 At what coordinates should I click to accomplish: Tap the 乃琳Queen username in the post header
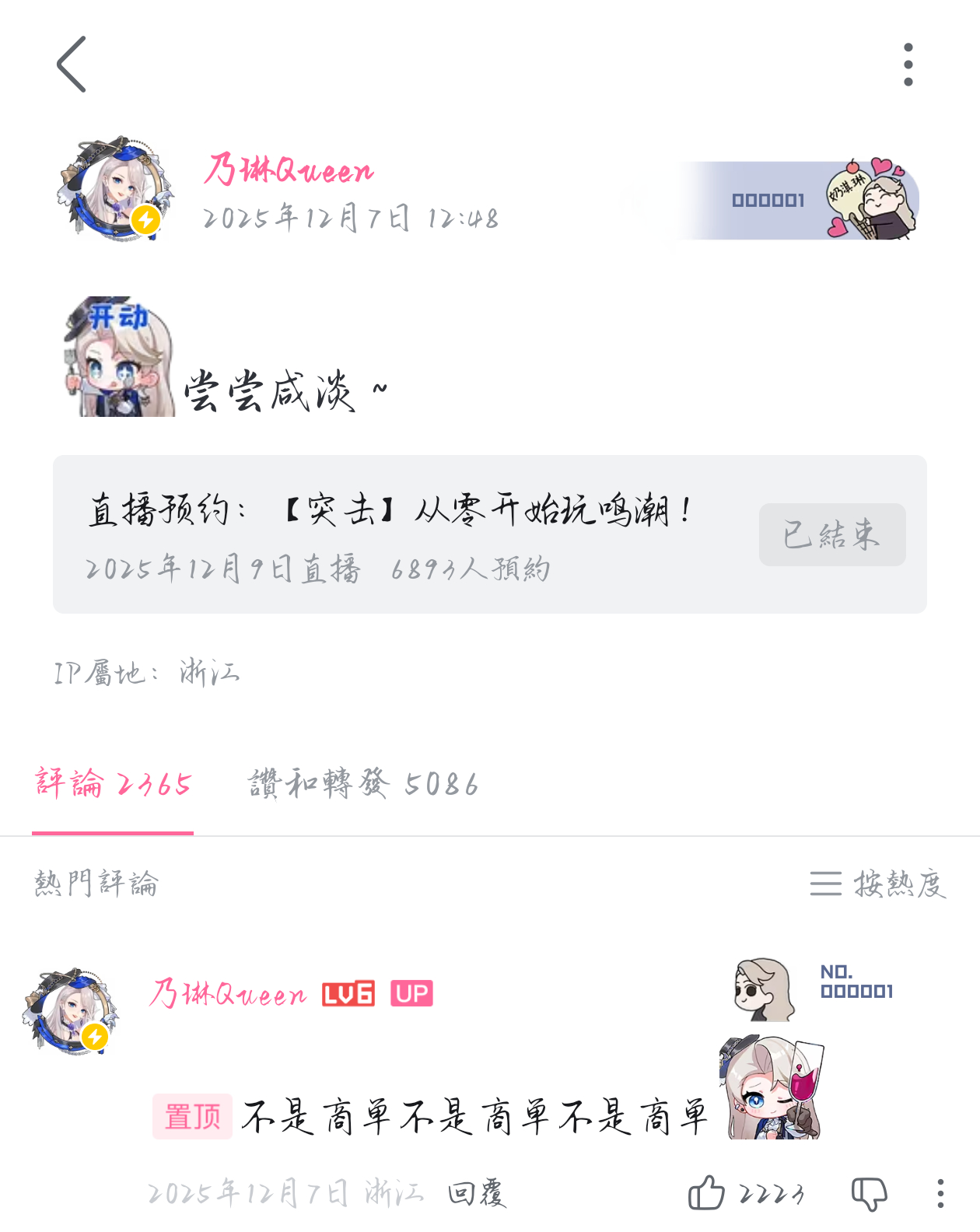(x=289, y=169)
